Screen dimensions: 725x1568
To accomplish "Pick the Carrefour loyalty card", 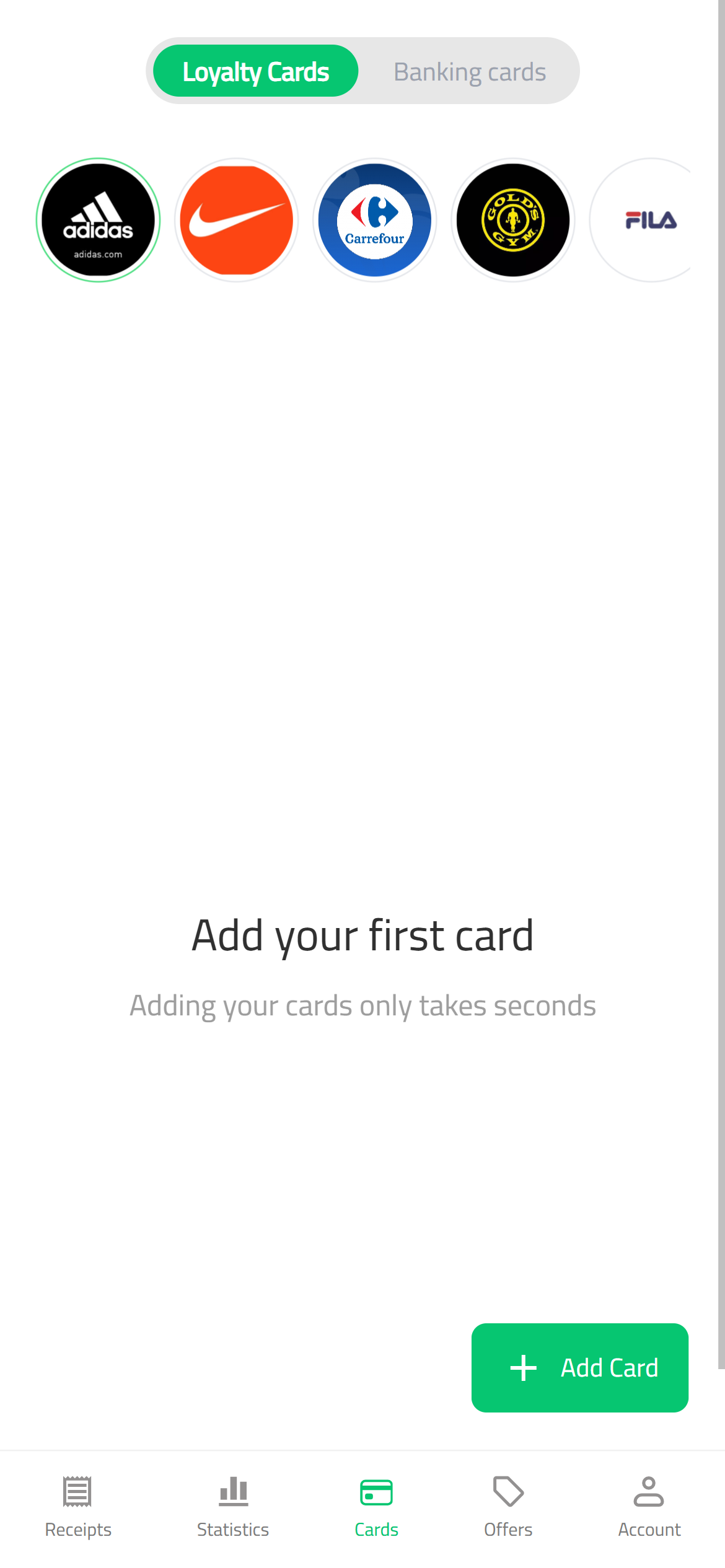I will pos(374,220).
